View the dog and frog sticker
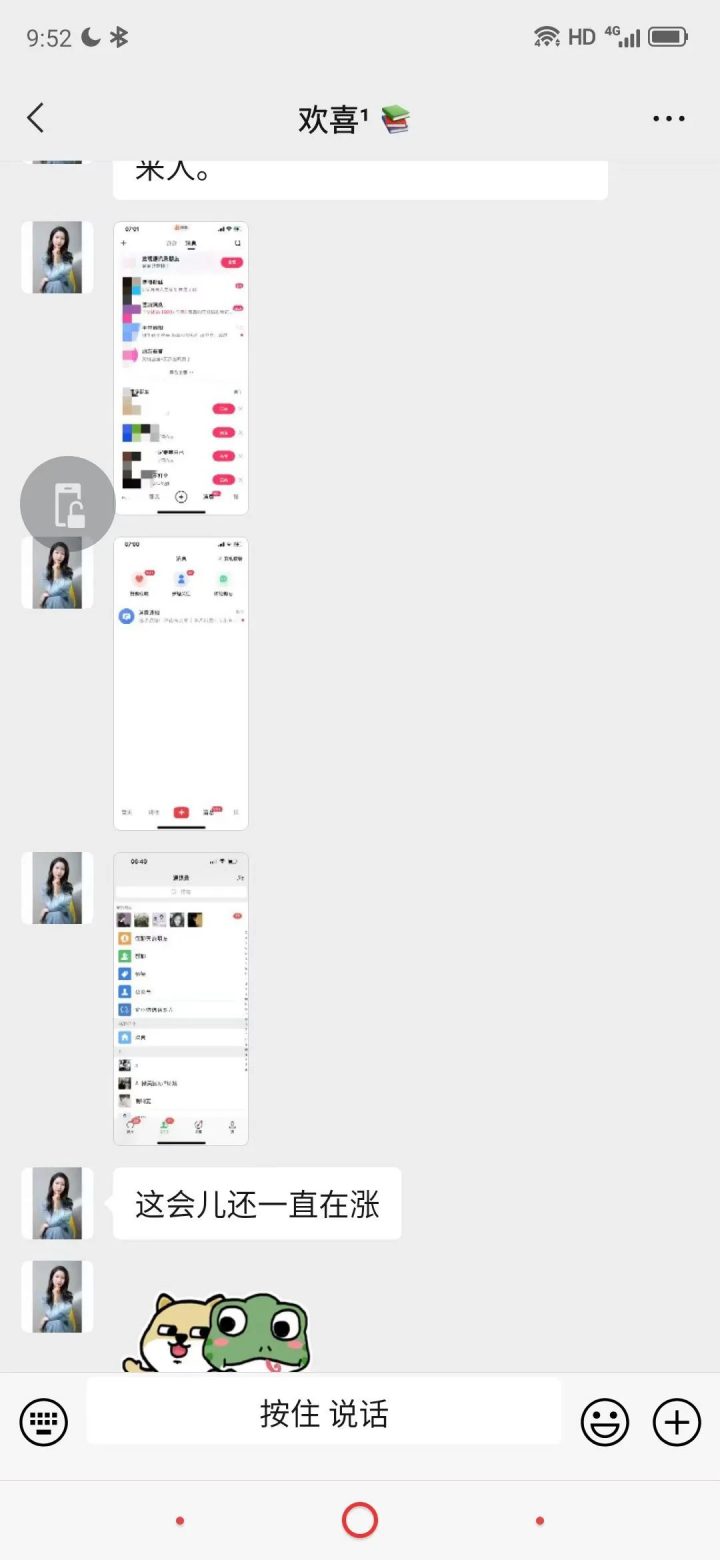This screenshot has height=1560, width=720. (x=216, y=1332)
